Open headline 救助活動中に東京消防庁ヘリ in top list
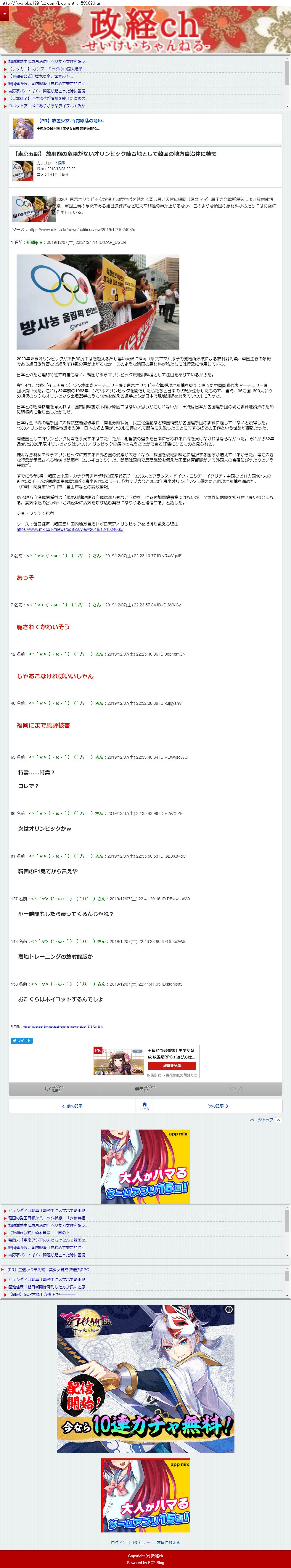 click(x=47, y=62)
